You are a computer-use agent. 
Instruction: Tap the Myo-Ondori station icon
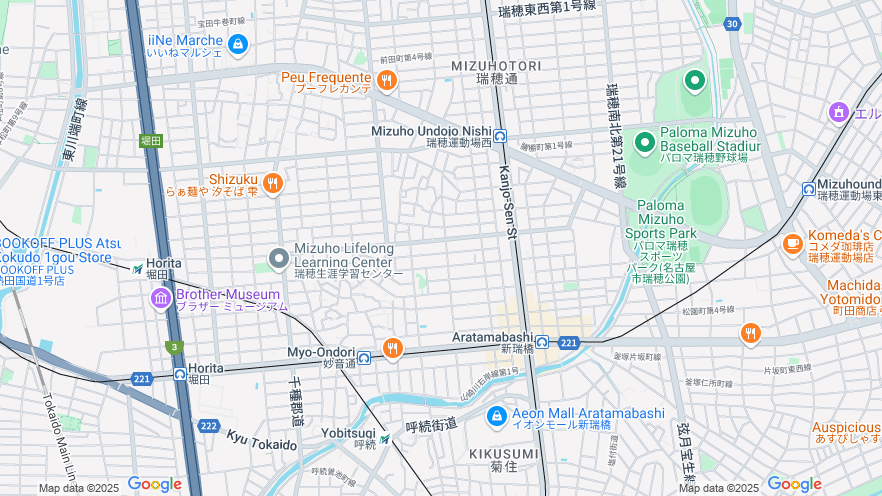[x=365, y=357]
